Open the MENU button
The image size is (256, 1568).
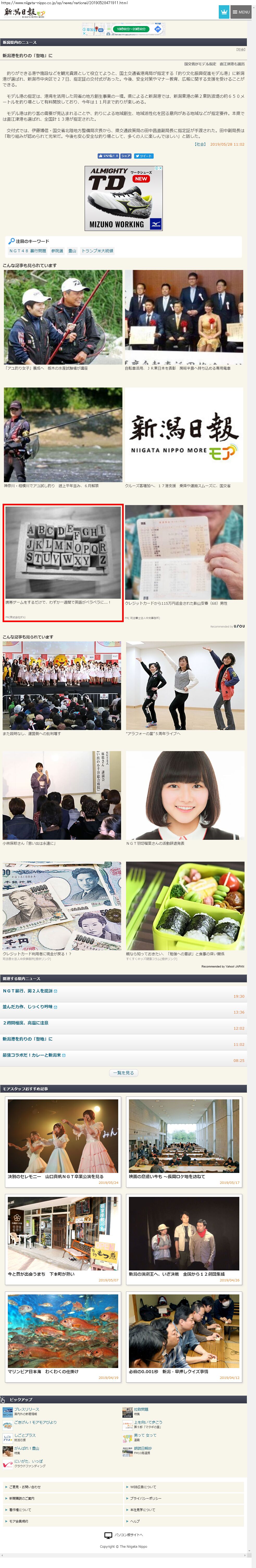coord(240,11)
